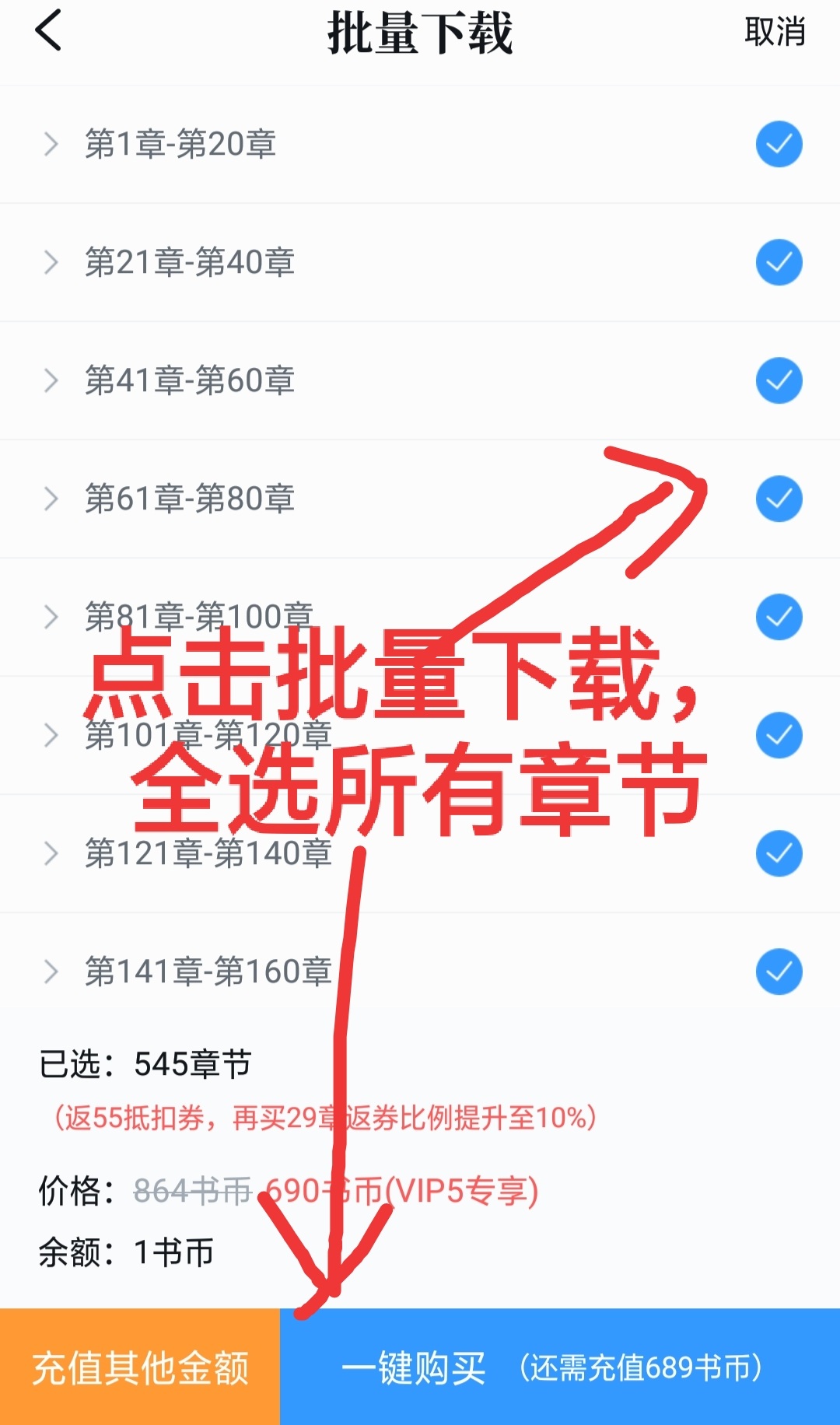Toggle the 第141章-第160章 checkbox
840x1425 pixels.
click(x=779, y=972)
